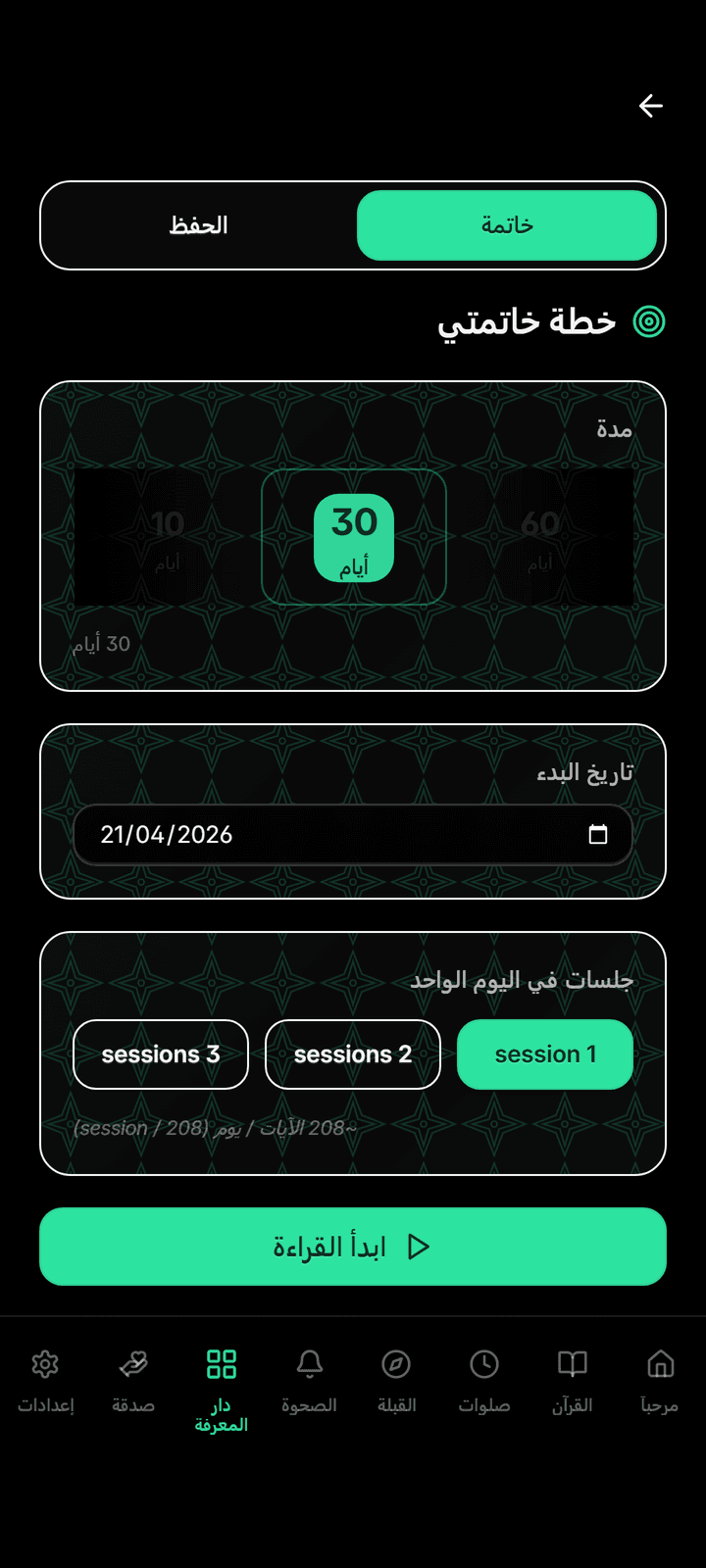Viewport: 706px width, 1568px height.
Task: Start reading with ابدأ القراءة
Action: pos(353,1247)
